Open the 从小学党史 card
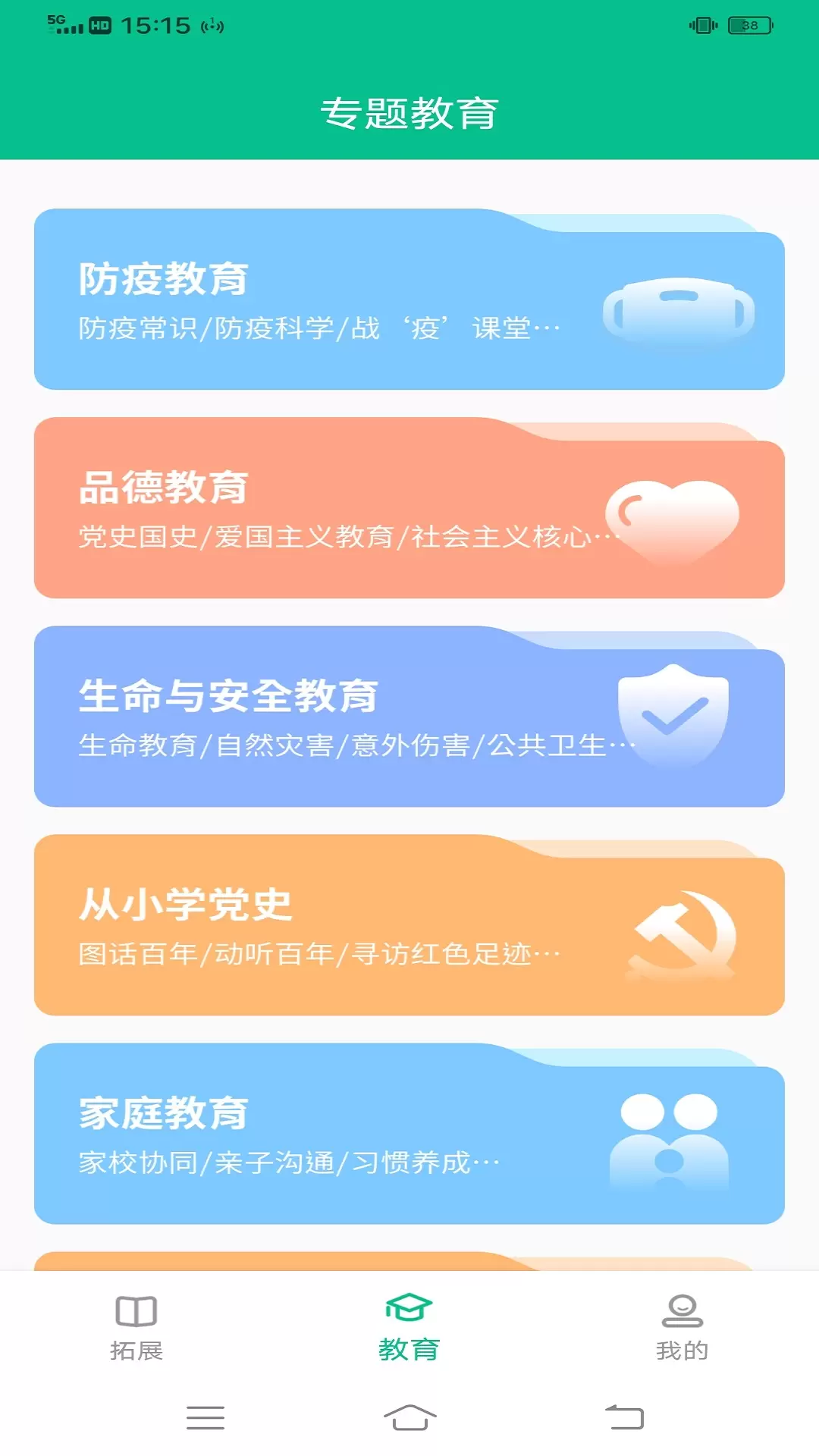 (409, 925)
